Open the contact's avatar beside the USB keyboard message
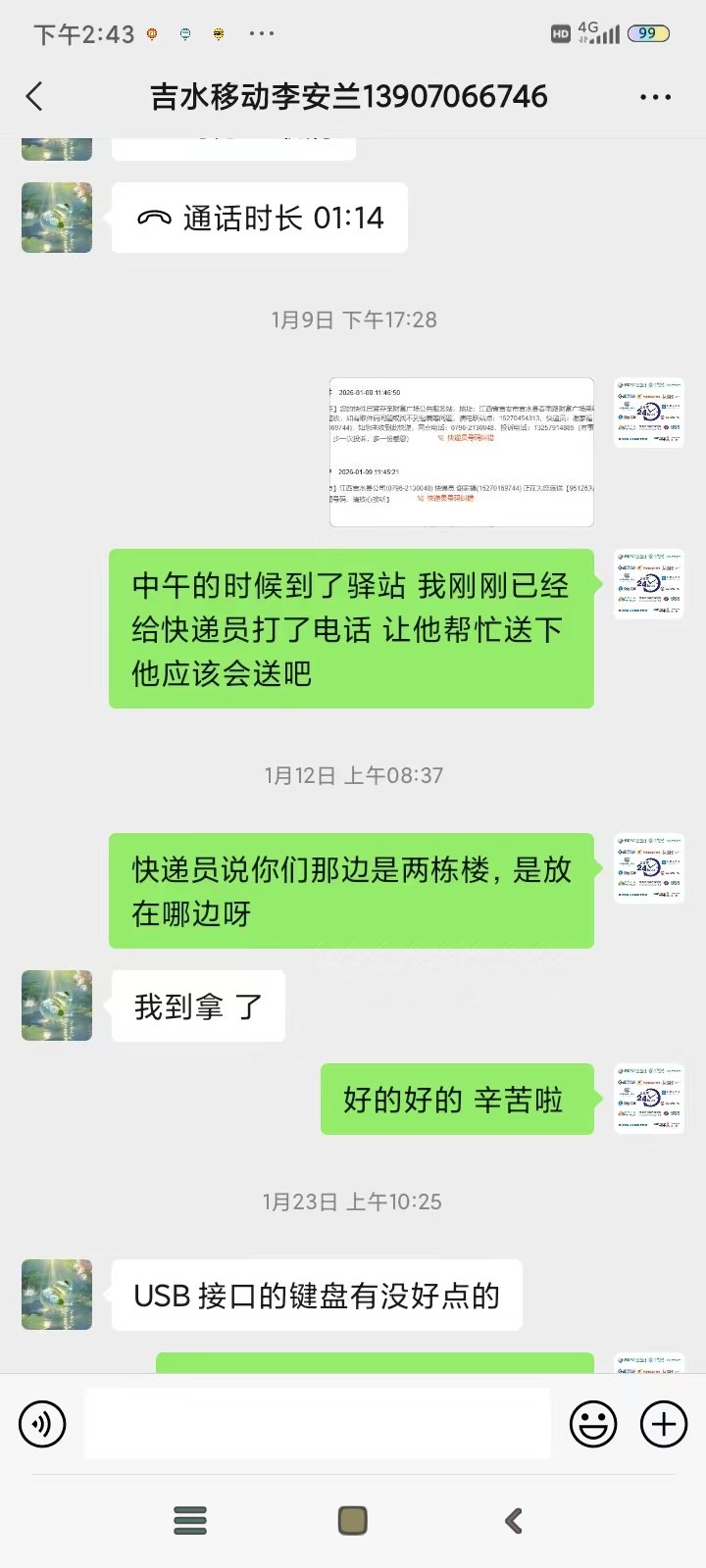 57,1295
